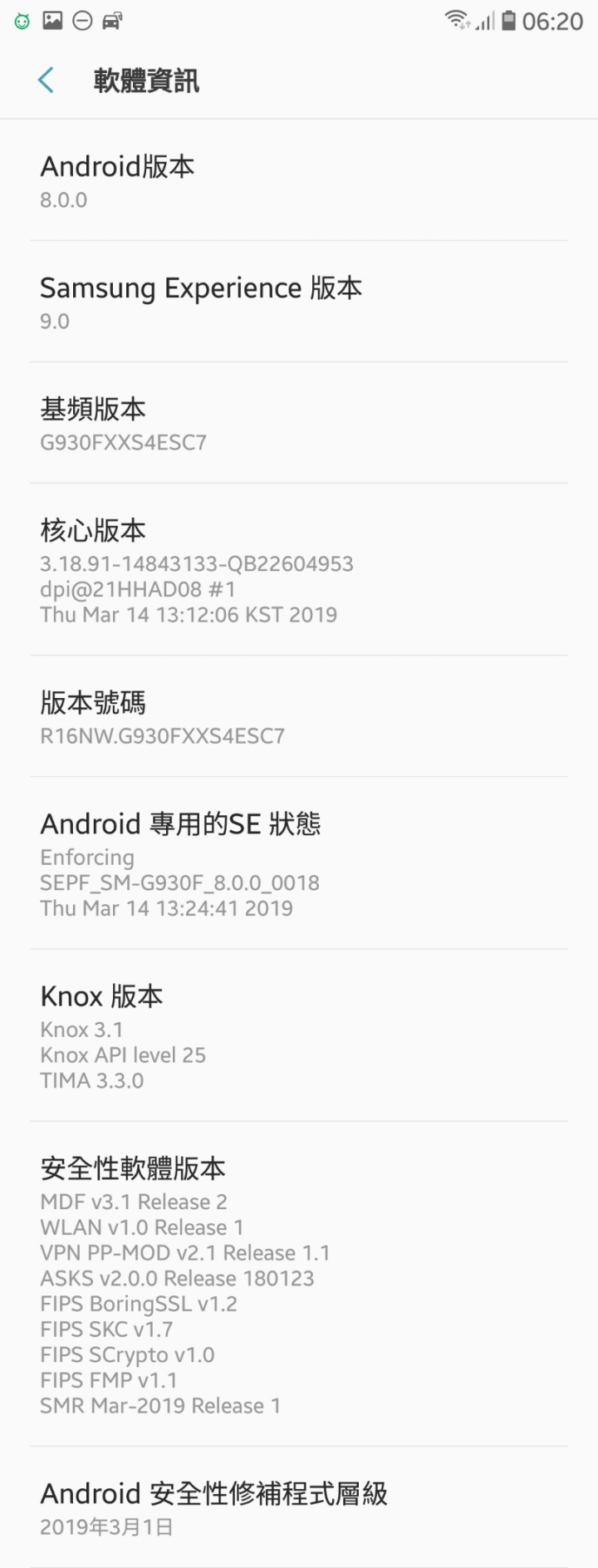Tap the 安全性軟體版本 entry

(299, 1284)
